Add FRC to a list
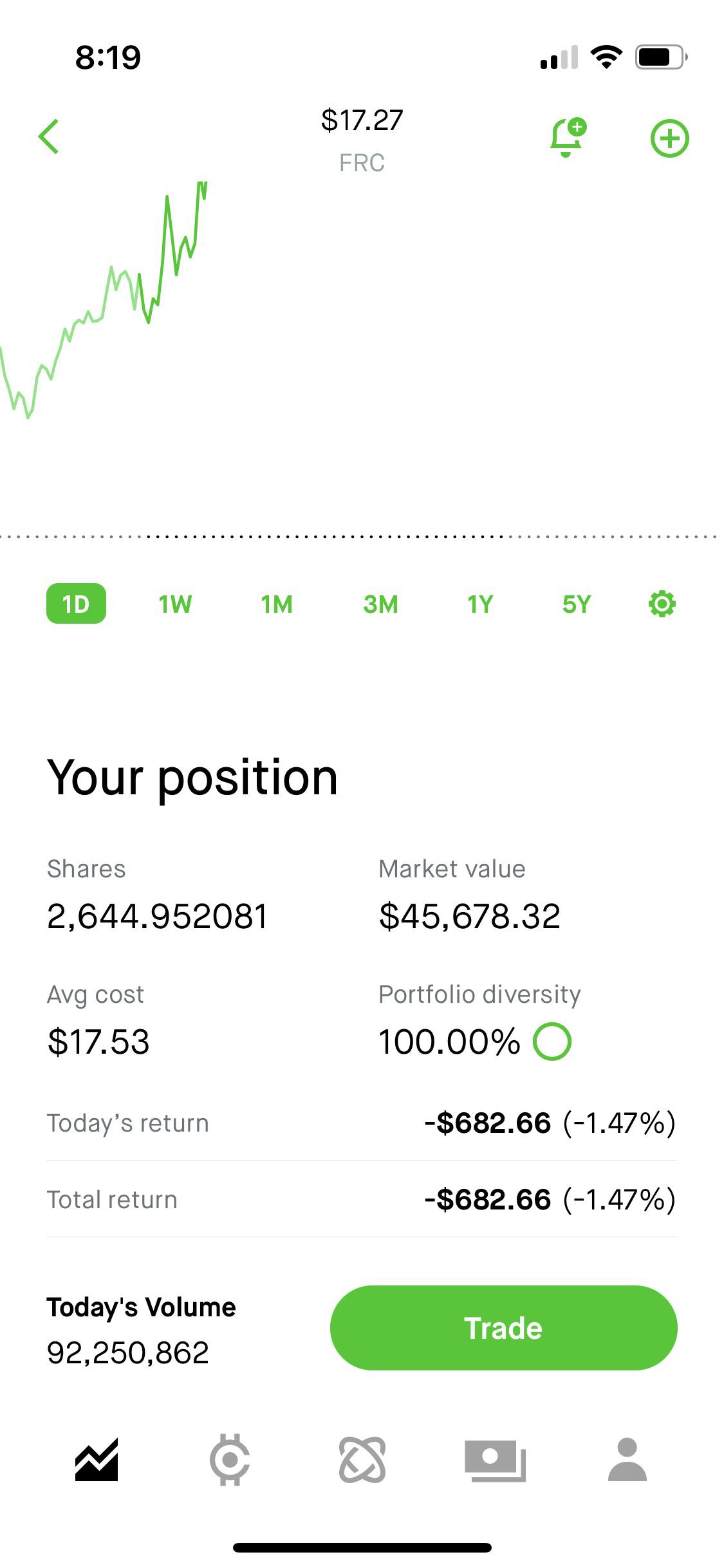The height and width of the screenshot is (1568, 724). [x=669, y=138]
